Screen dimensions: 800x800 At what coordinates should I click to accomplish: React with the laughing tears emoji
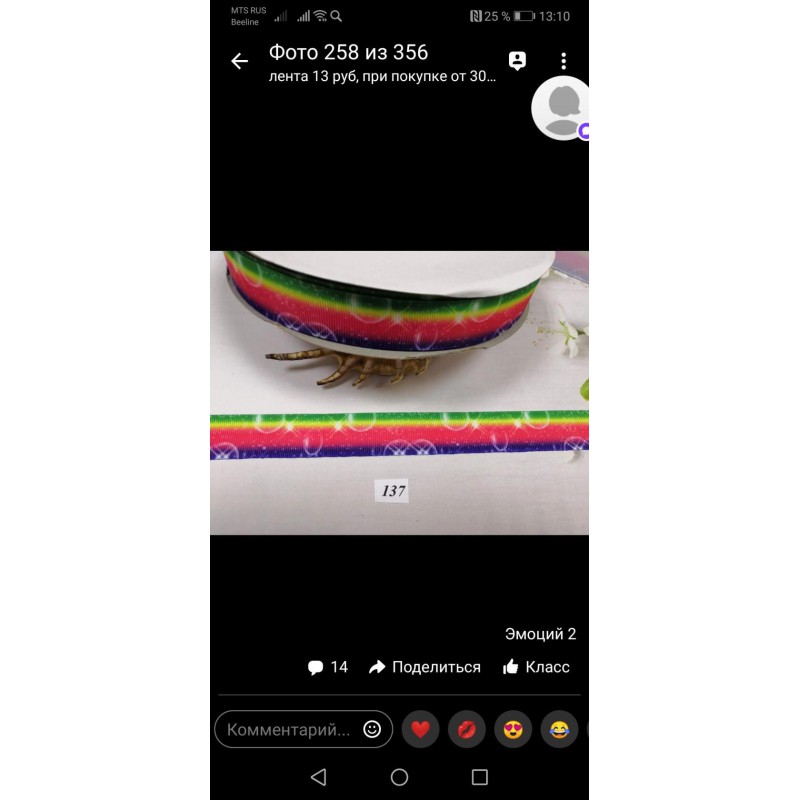pyautogui.click(x=560, y=729)
